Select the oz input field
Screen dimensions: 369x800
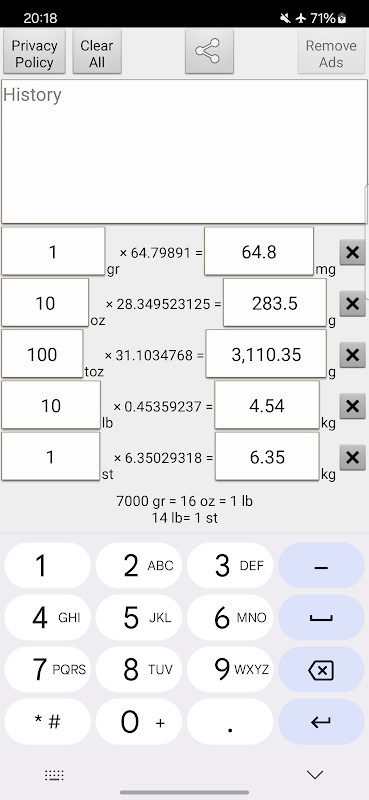pos(45,303)
